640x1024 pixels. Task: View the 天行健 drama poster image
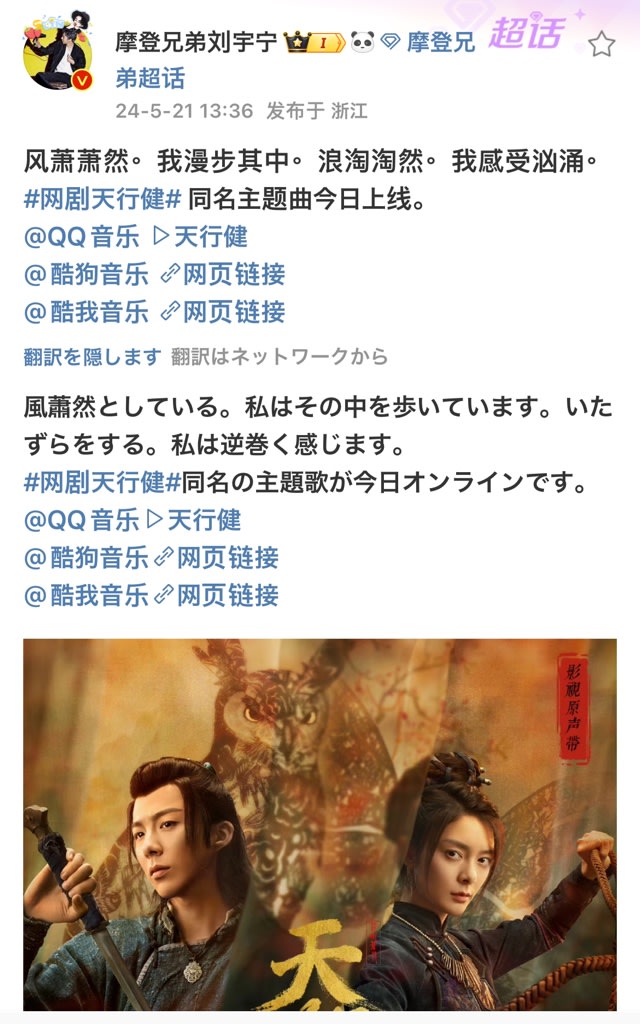pos(320,825)
